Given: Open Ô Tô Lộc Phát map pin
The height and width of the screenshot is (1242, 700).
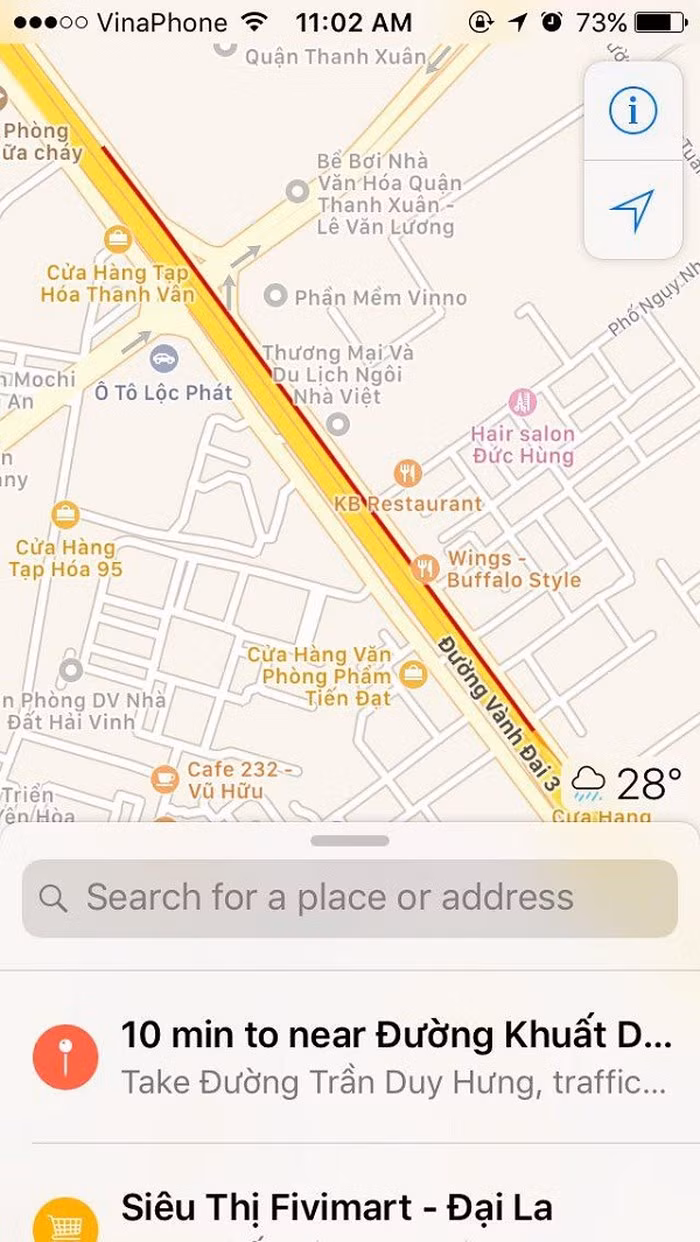Looking at the screenshot, I should (163, 358).
